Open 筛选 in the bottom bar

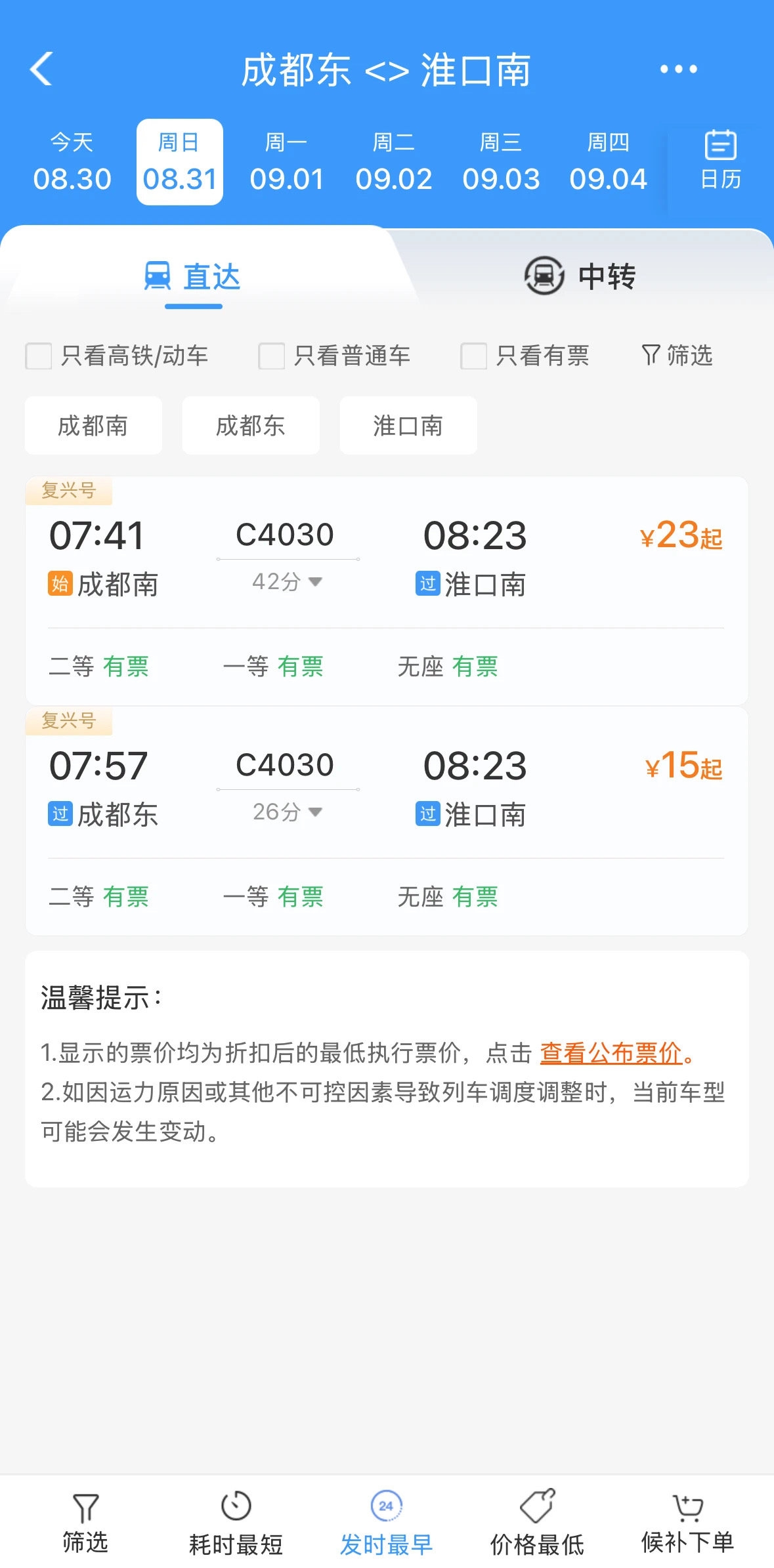[85, 1522]
